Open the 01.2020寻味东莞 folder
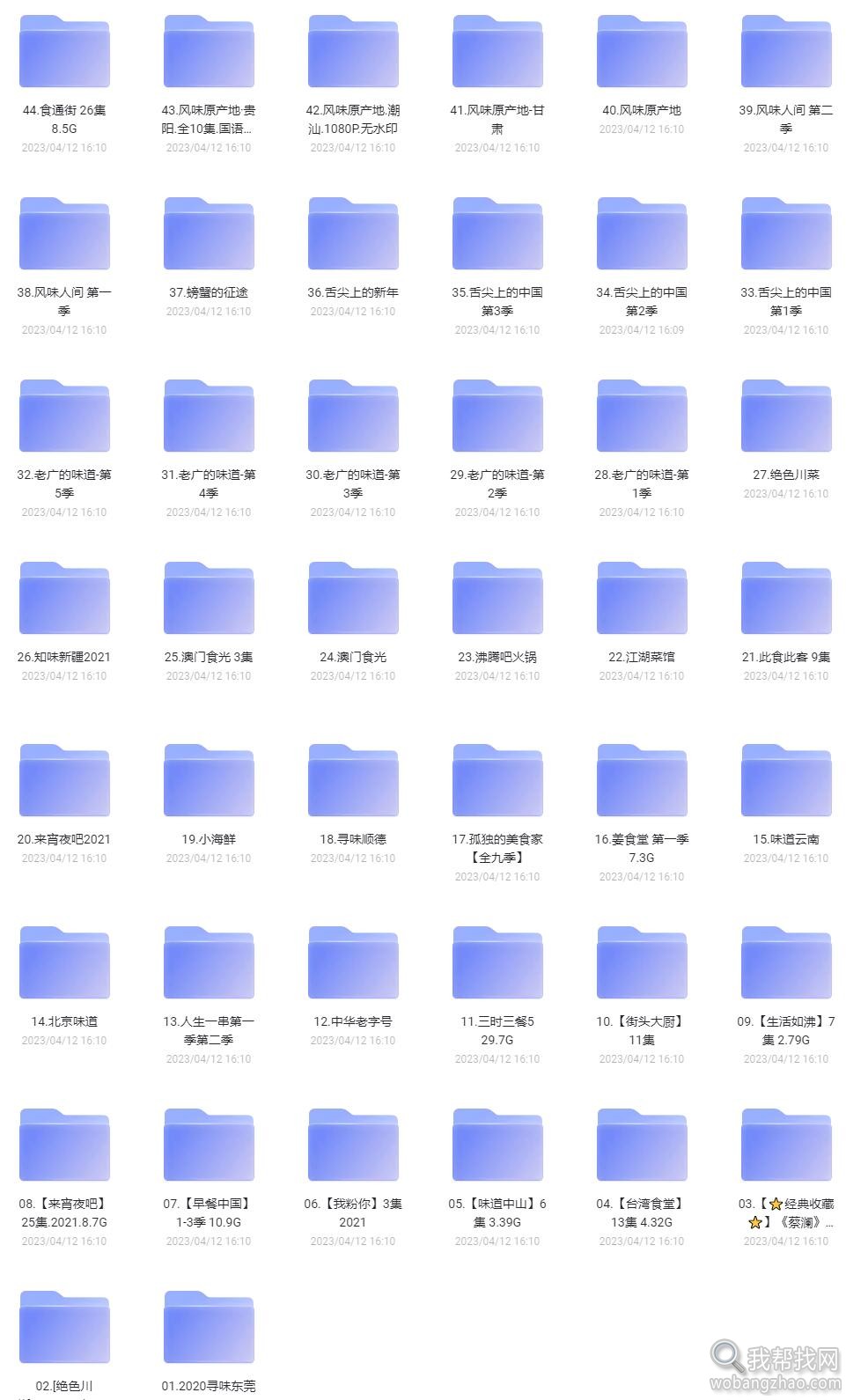 209,1329
